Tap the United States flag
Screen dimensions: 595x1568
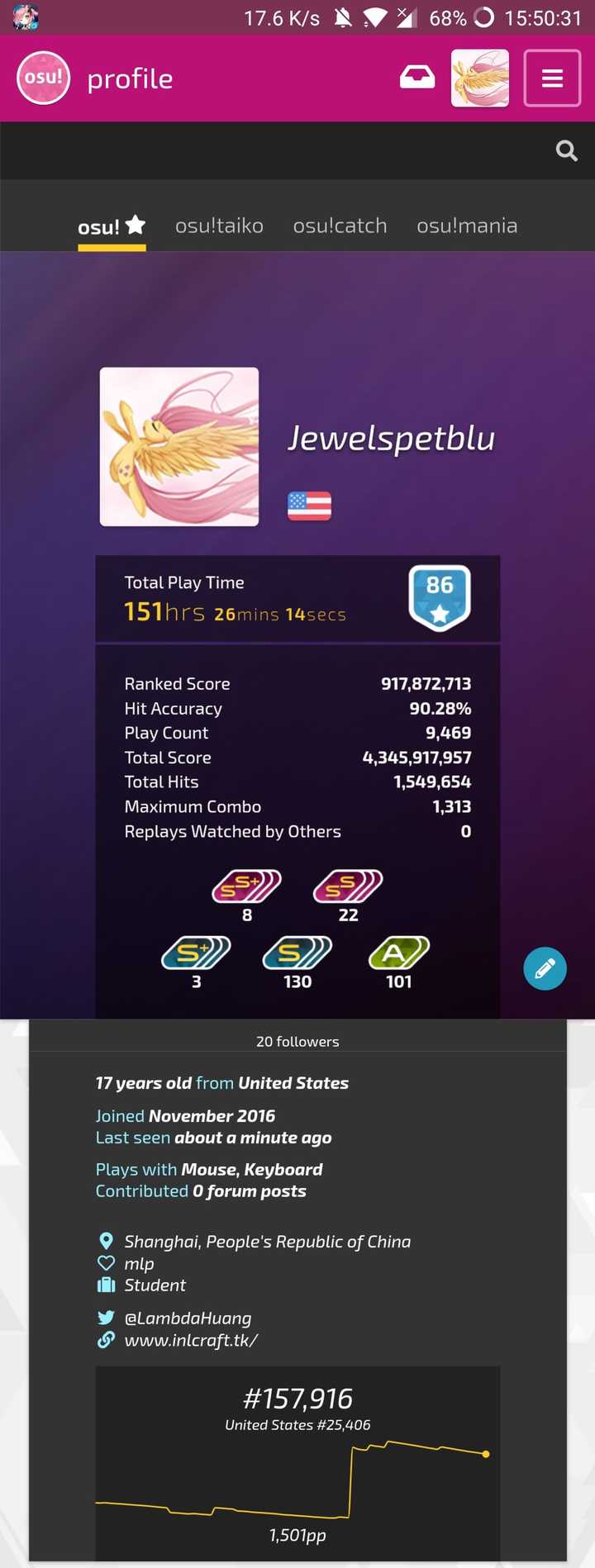309,506
